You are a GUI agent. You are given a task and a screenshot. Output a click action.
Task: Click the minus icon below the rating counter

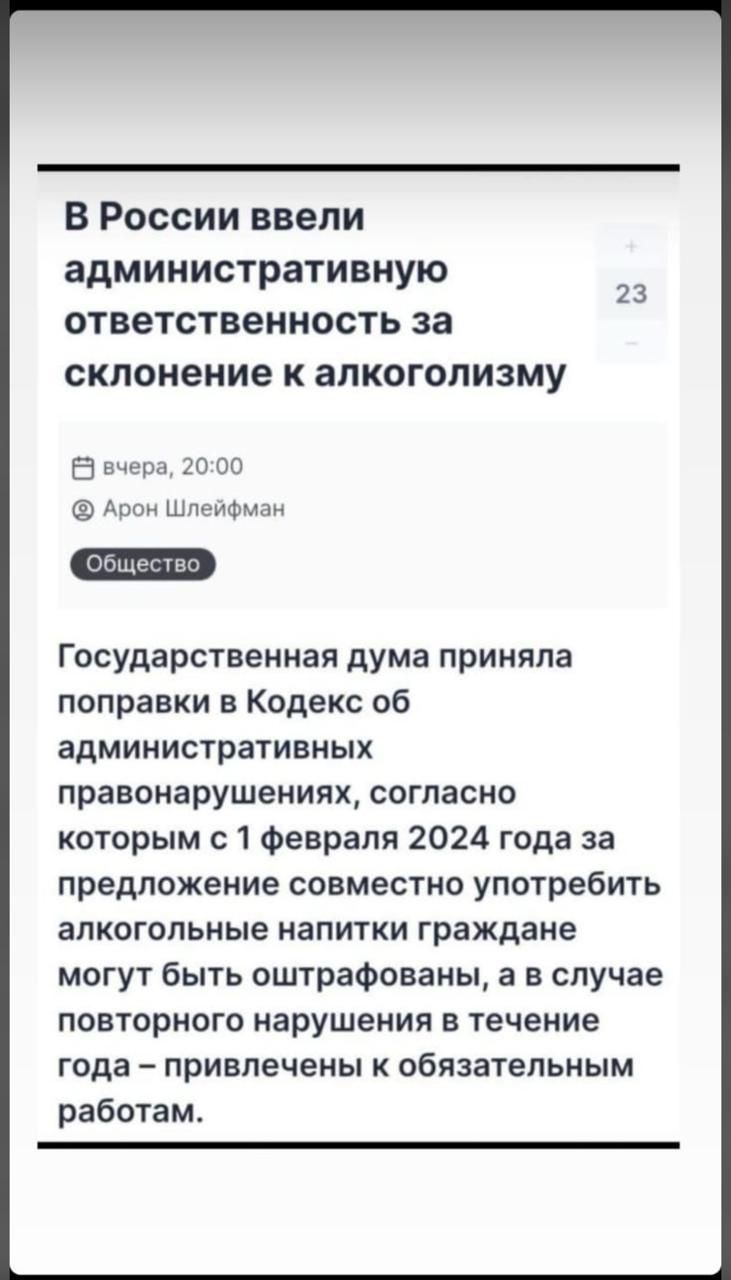click(631, 343)
